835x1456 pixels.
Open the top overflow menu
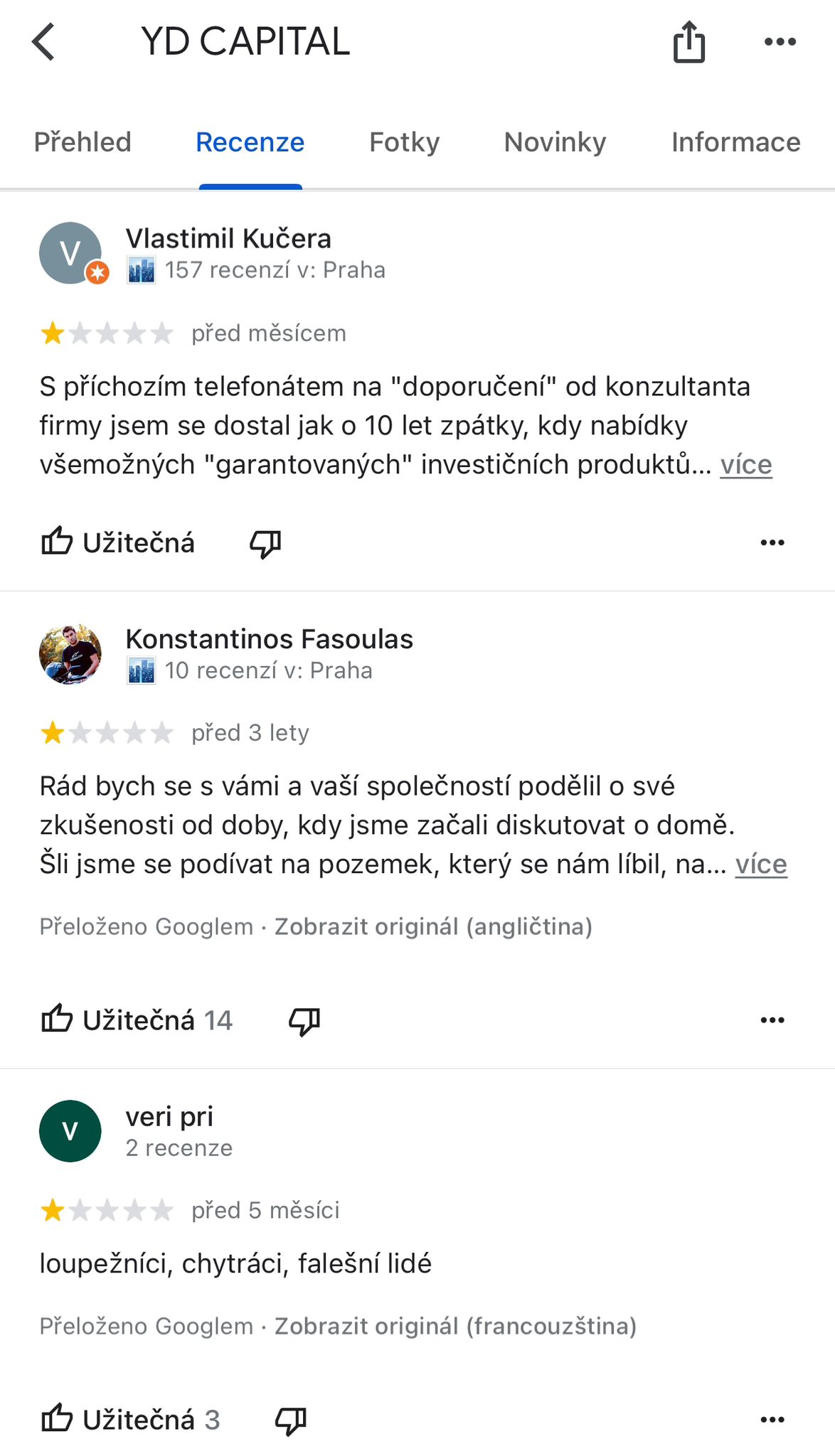pyautogui.click(x=780, y=42)
